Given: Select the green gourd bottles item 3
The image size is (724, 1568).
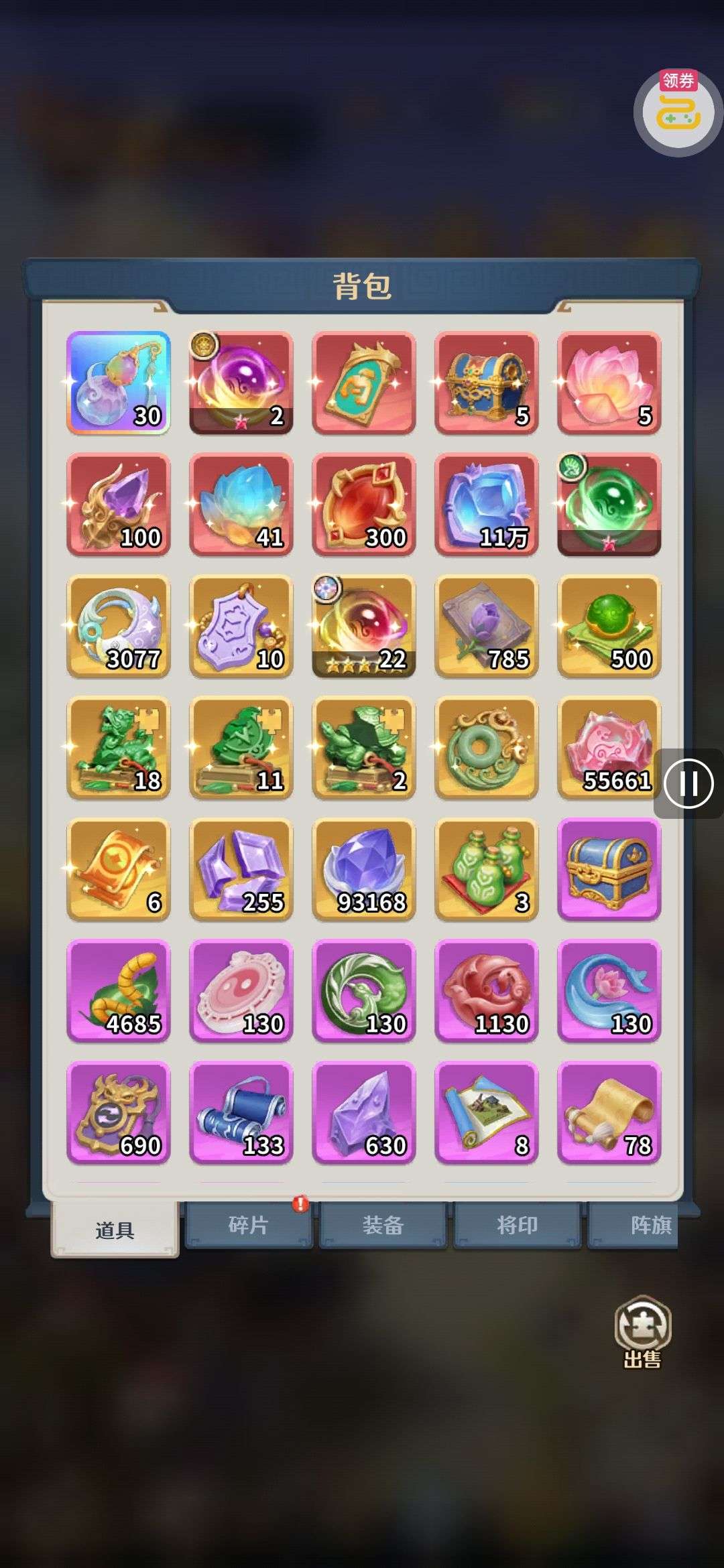Looking at the screenshot, I should (x=486, y=869).
